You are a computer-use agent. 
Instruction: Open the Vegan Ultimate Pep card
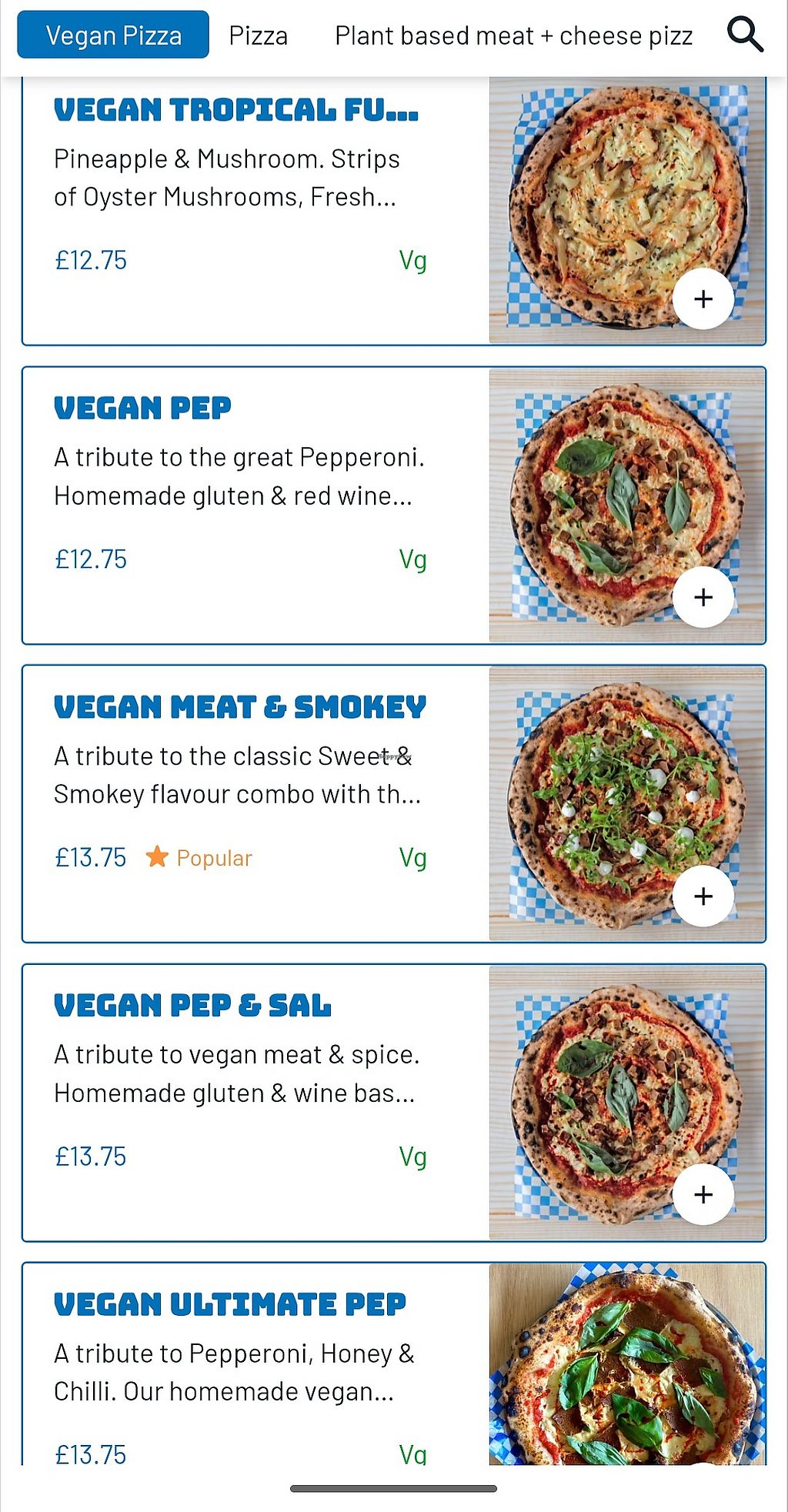394,1363
